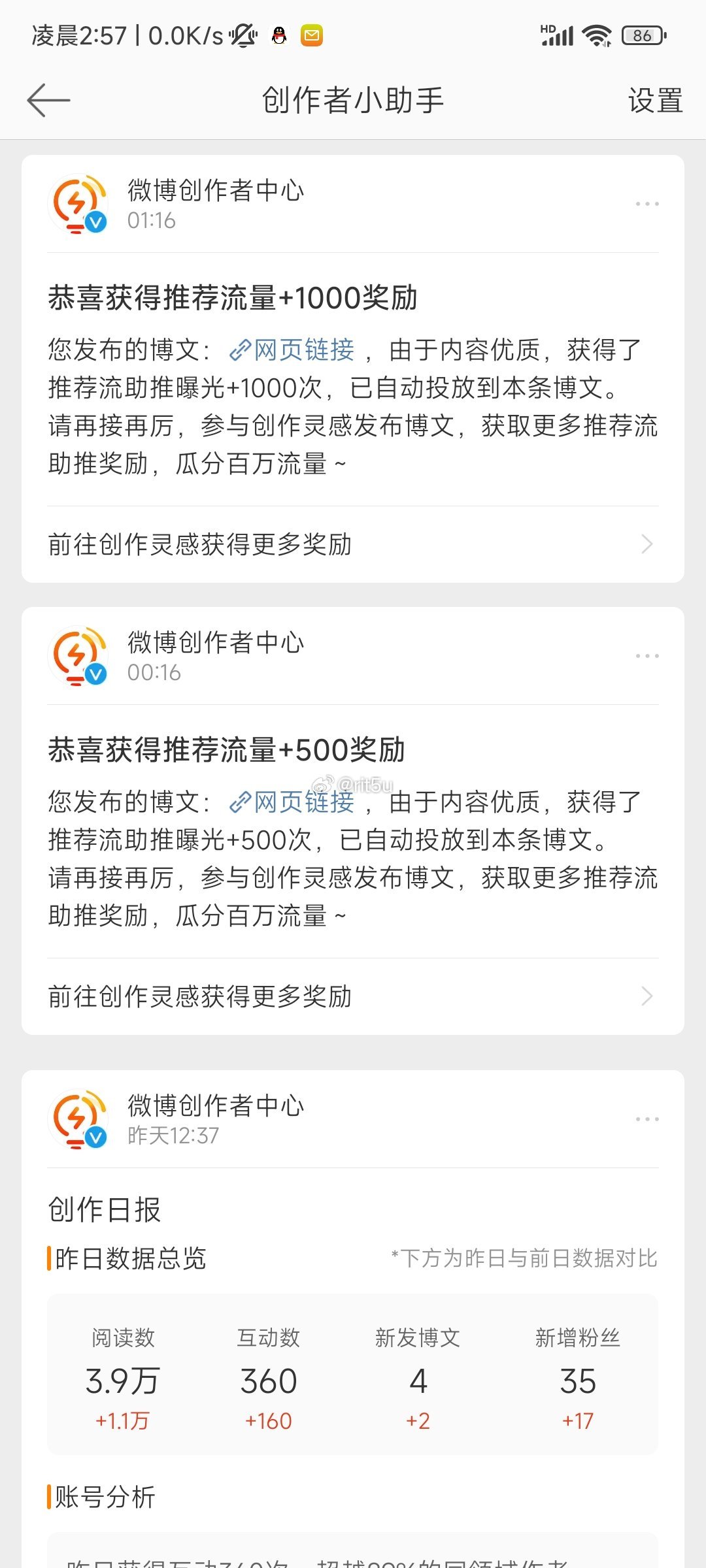Open 设置 in the top bar
Image resolution: width=706 pixels, height=1568 pixels.
(x=655, y=101)
